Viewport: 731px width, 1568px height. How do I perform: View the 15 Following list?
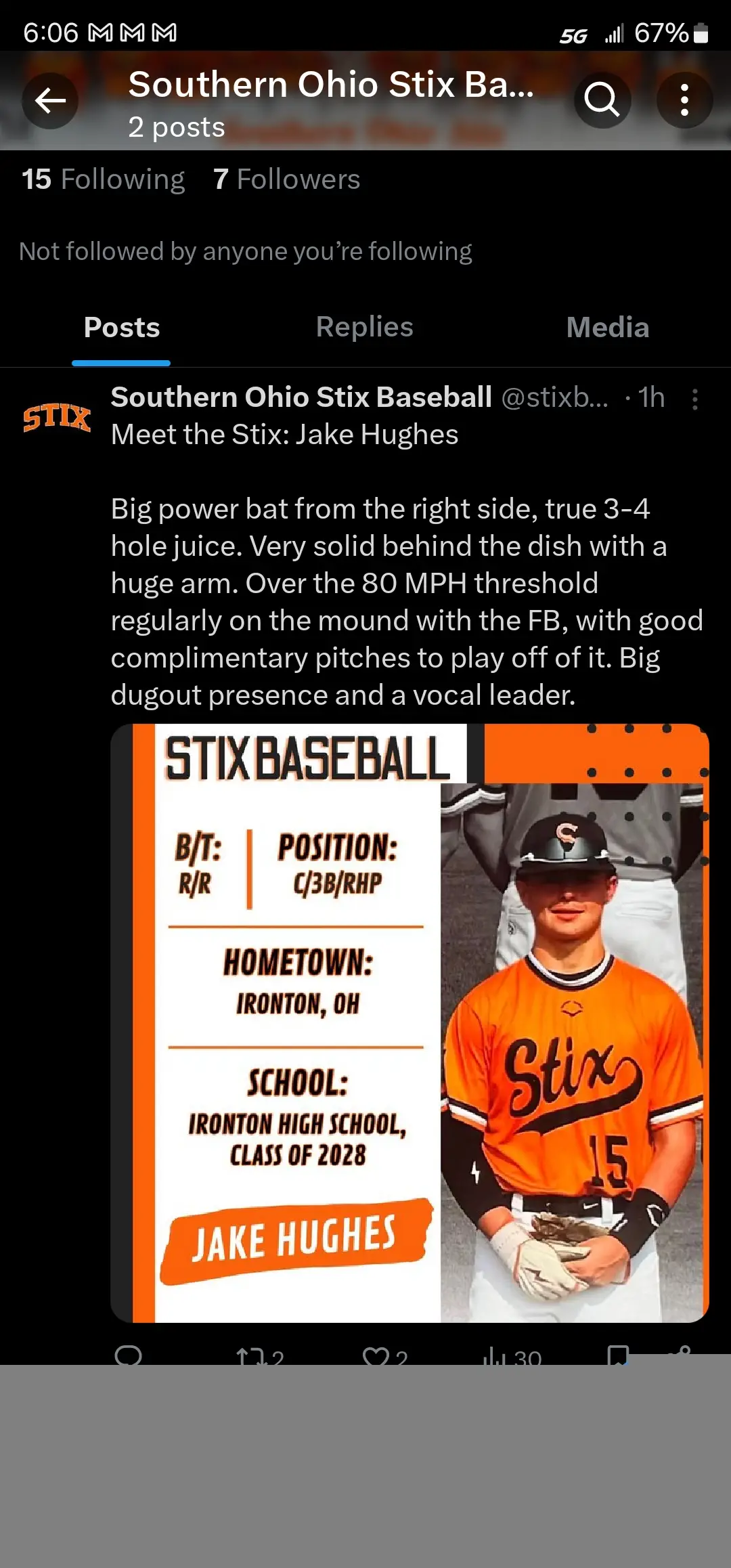[x=103, y=179]
